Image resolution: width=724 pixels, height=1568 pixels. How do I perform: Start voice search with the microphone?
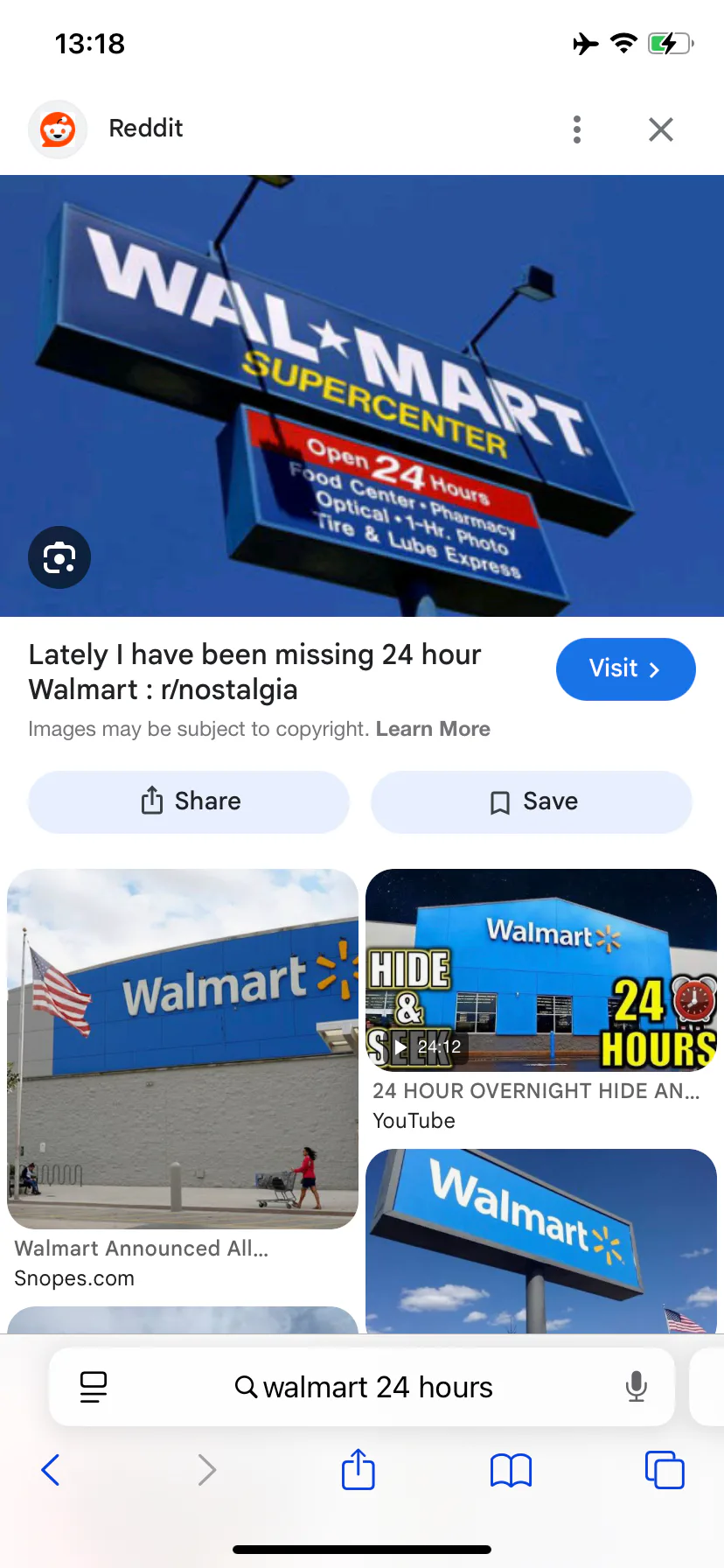[x=637, y=1387]
